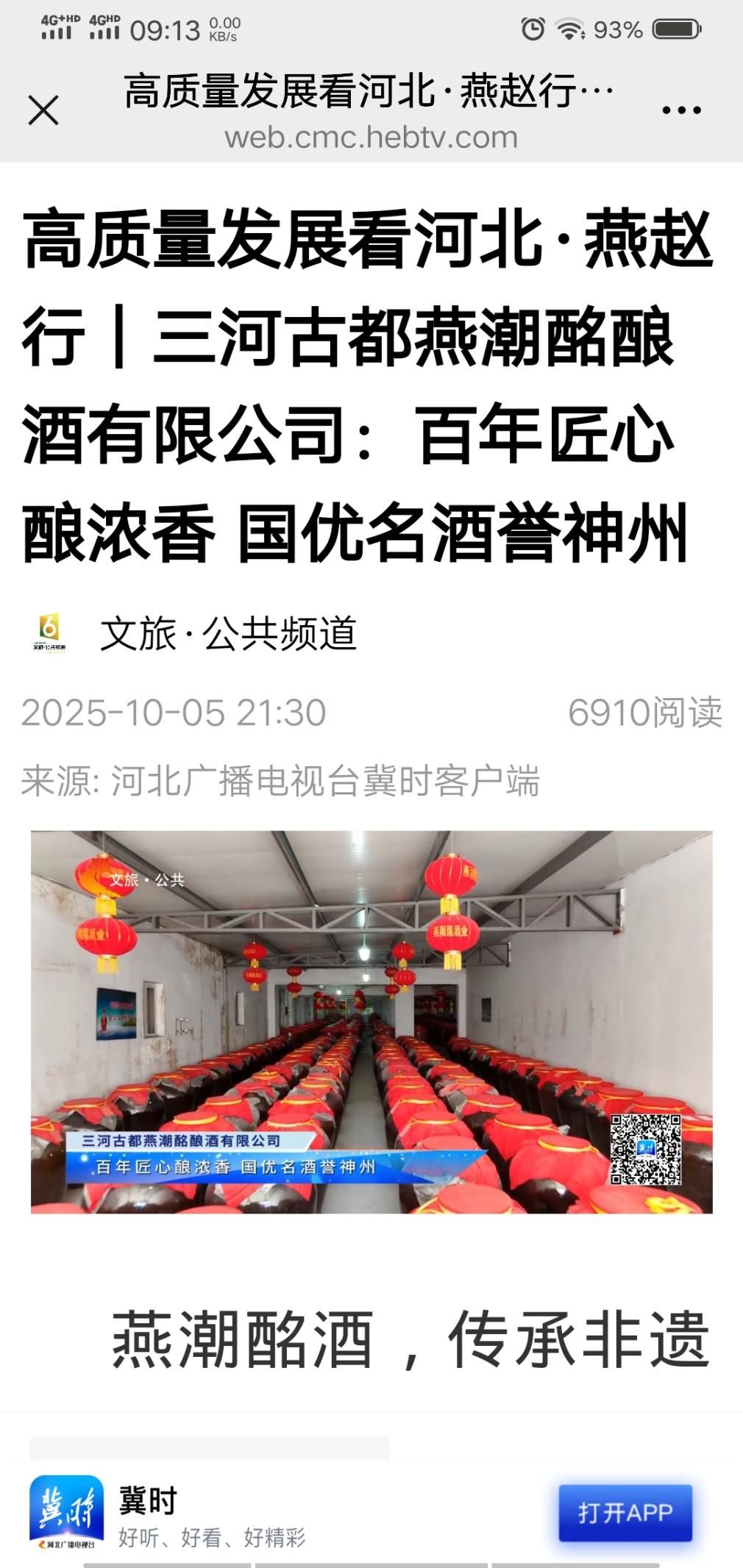Play the 燕潮酩酿酒 video
Viewport: 743px width, 1568px height.
point(371,1022)
